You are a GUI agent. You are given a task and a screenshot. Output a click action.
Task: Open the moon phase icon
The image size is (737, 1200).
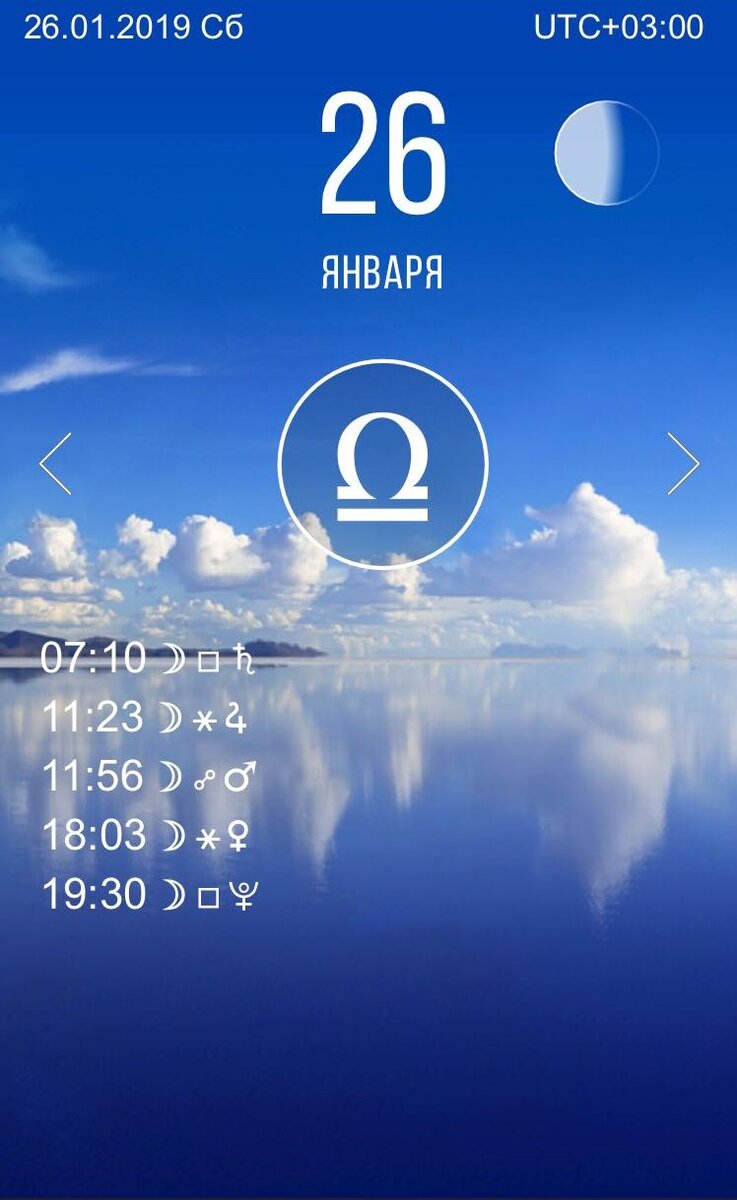click(x=607, y=153)
